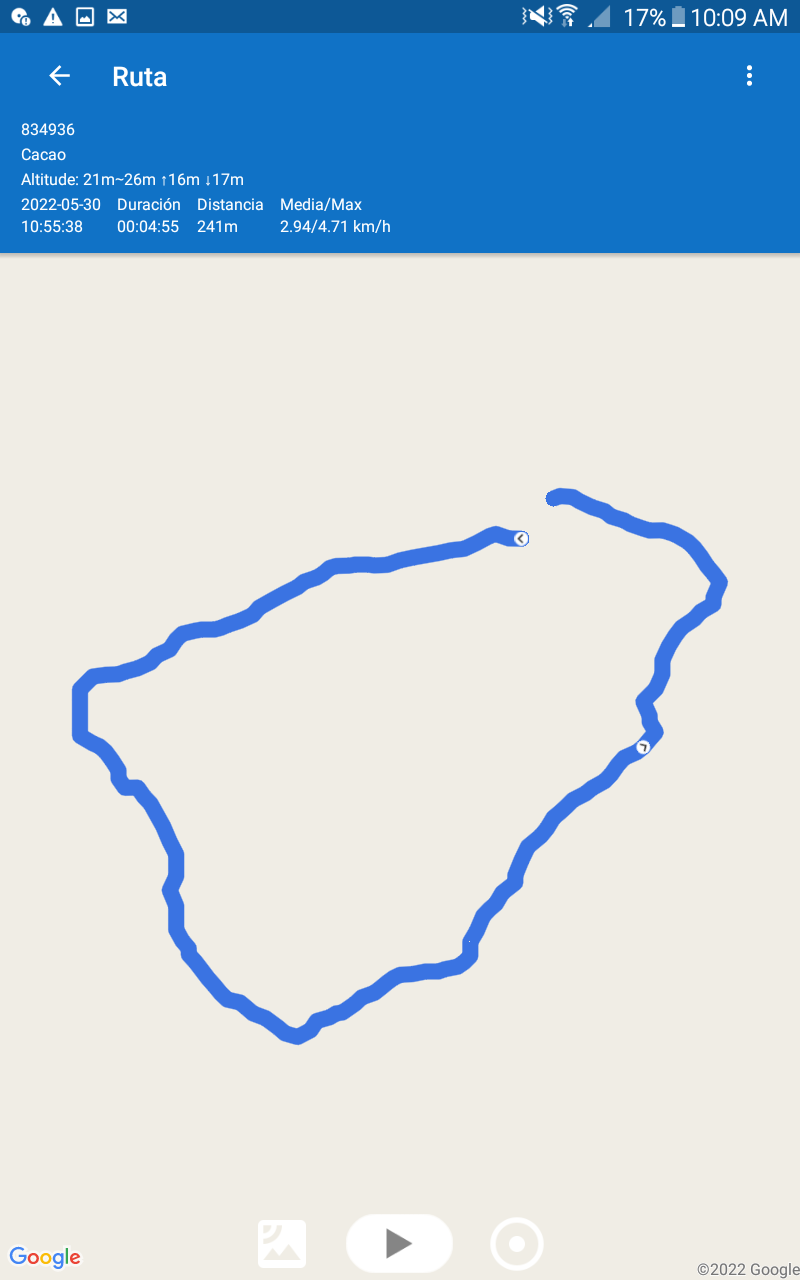Open the map type image button
The width and height of the screenshot is (800, 1280).
282,1244
